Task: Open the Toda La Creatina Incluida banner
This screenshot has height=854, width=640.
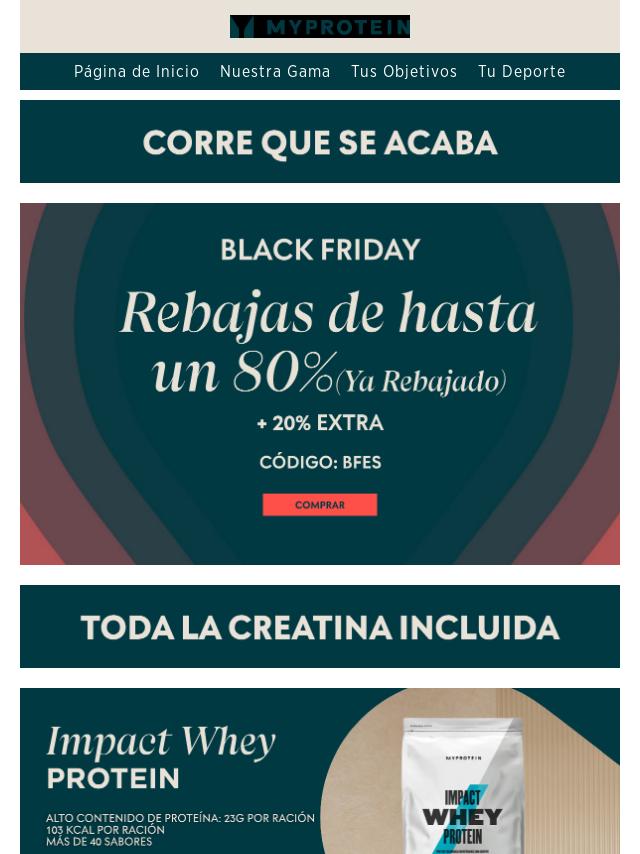Action: (x=320, y=627)
